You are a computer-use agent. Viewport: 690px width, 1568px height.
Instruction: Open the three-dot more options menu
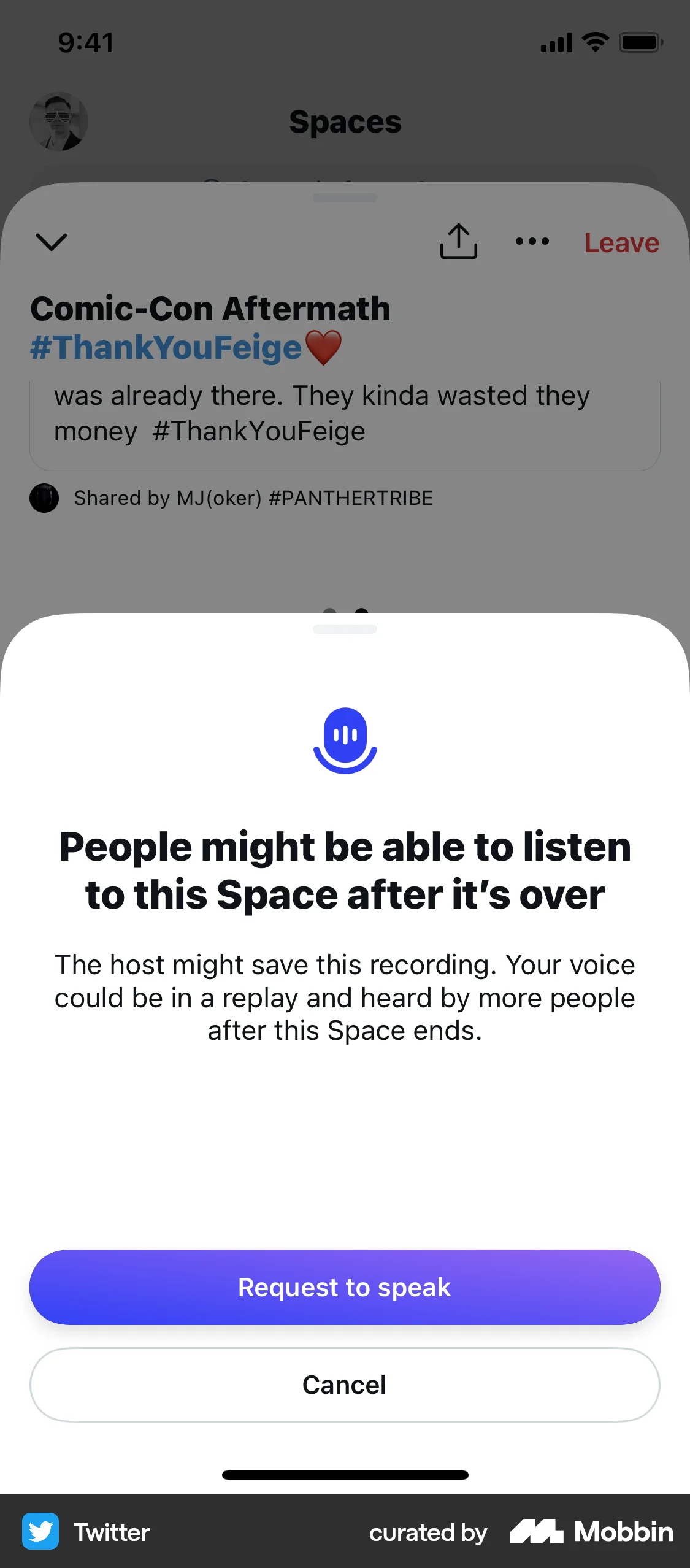coord(532,242)
